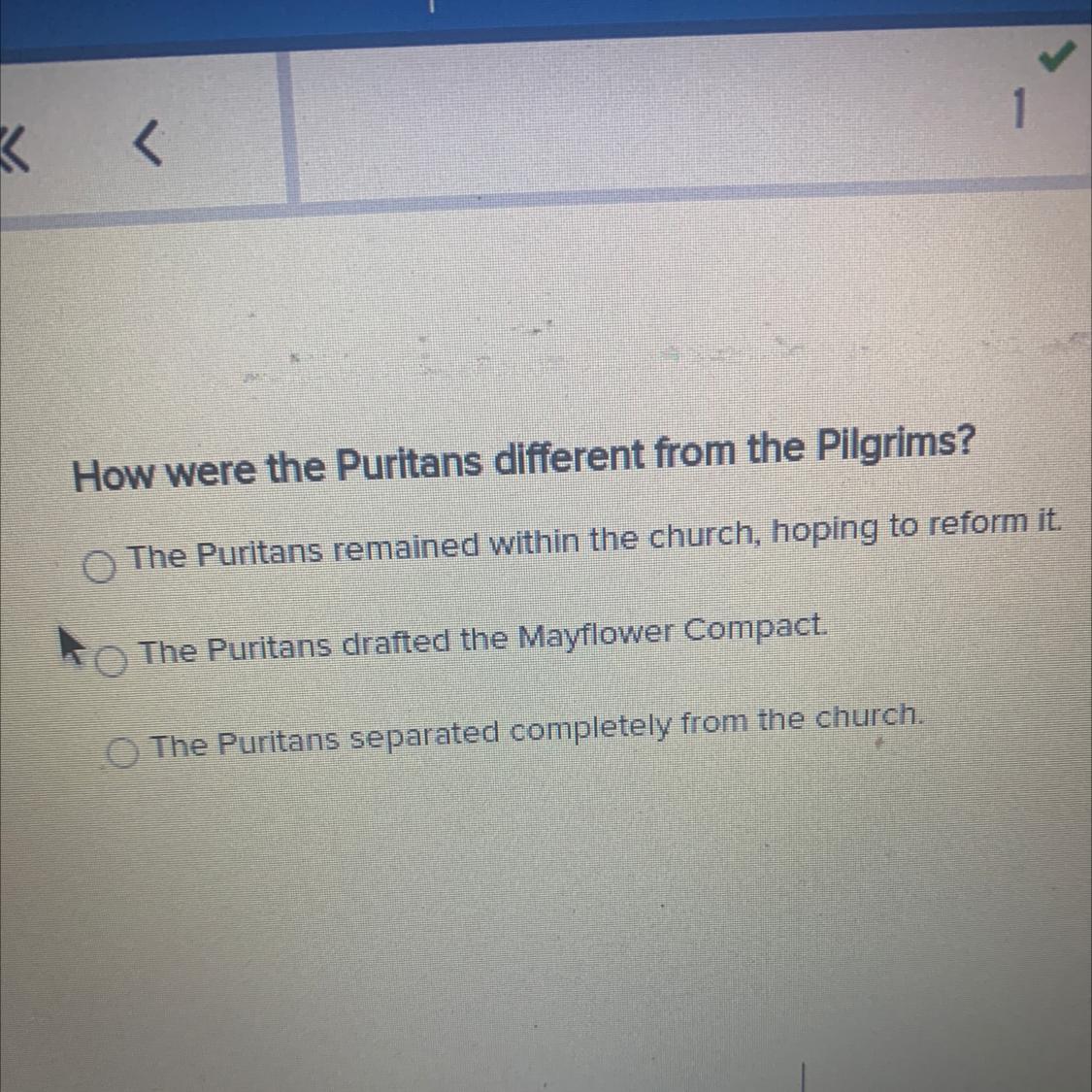Go to the previous question arrow

[146, 147]
